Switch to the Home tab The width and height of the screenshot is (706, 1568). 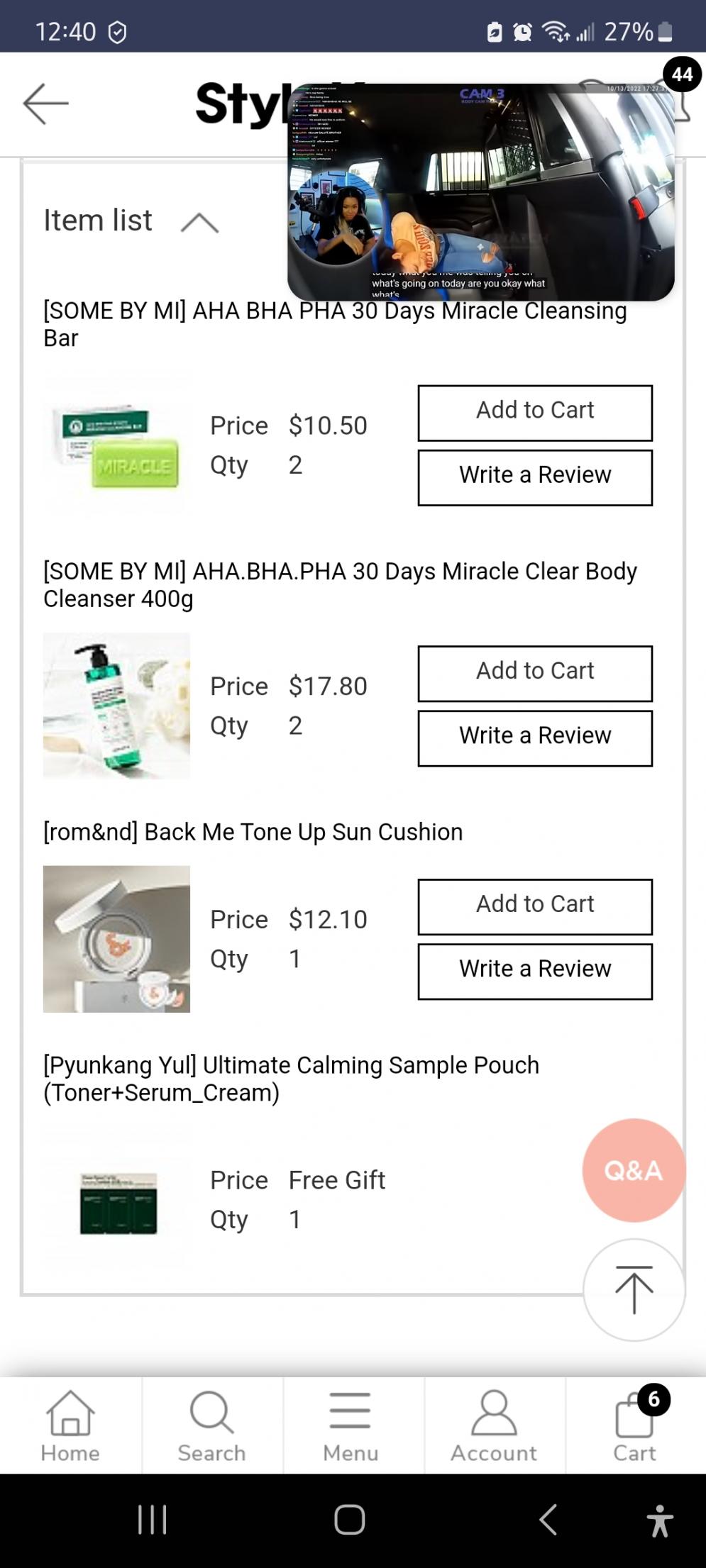pyautogui.click(x=70, y=1425)
